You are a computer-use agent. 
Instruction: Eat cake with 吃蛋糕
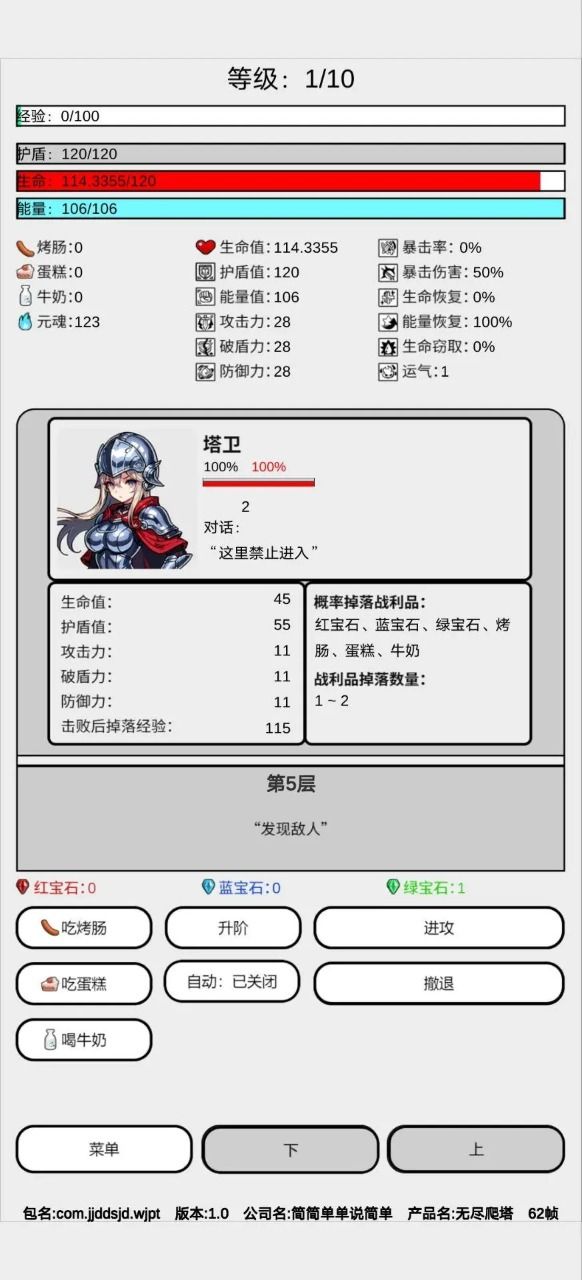click(x=84, y=983)
